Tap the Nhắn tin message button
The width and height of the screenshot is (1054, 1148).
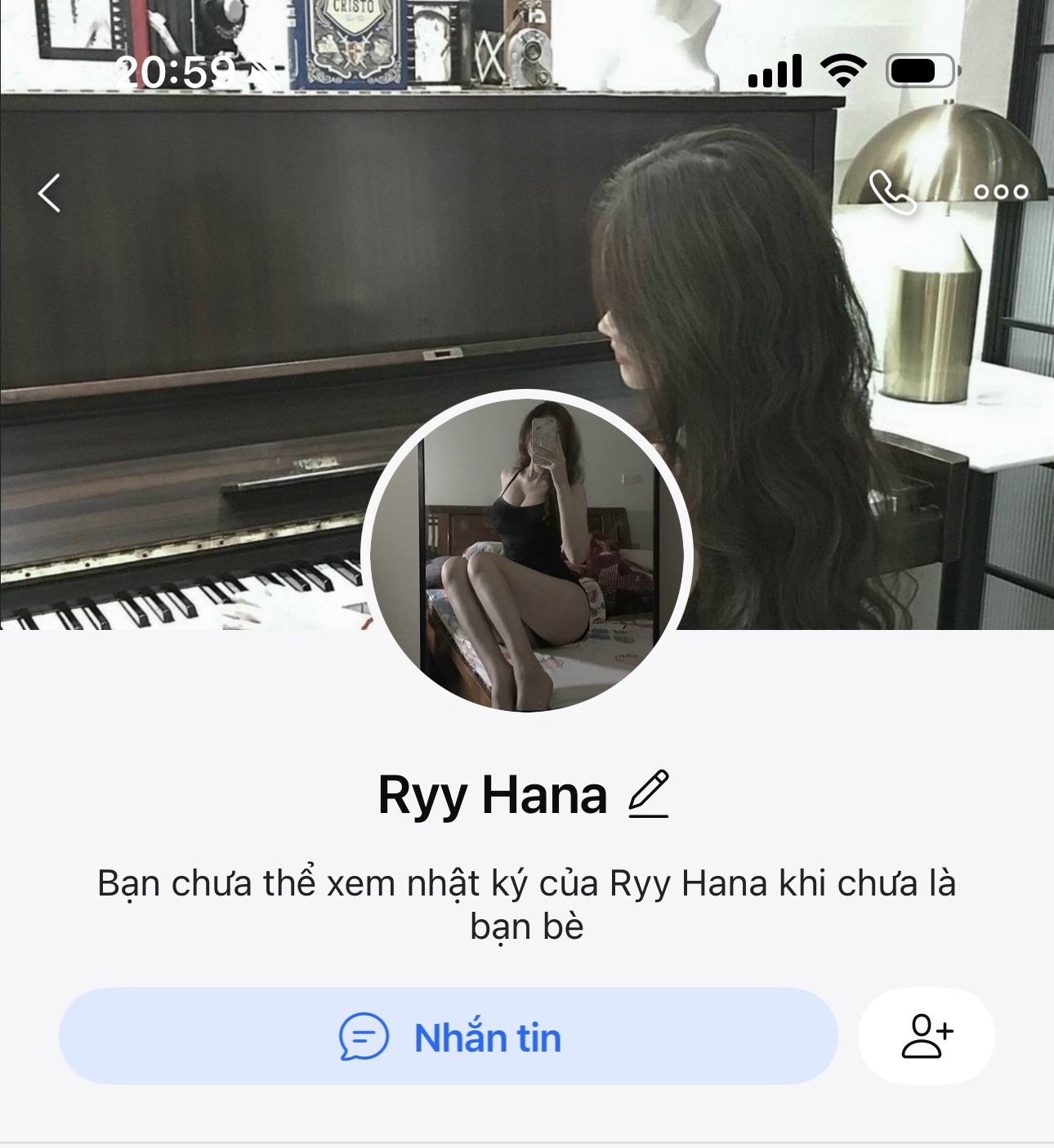click(449, 1037)
